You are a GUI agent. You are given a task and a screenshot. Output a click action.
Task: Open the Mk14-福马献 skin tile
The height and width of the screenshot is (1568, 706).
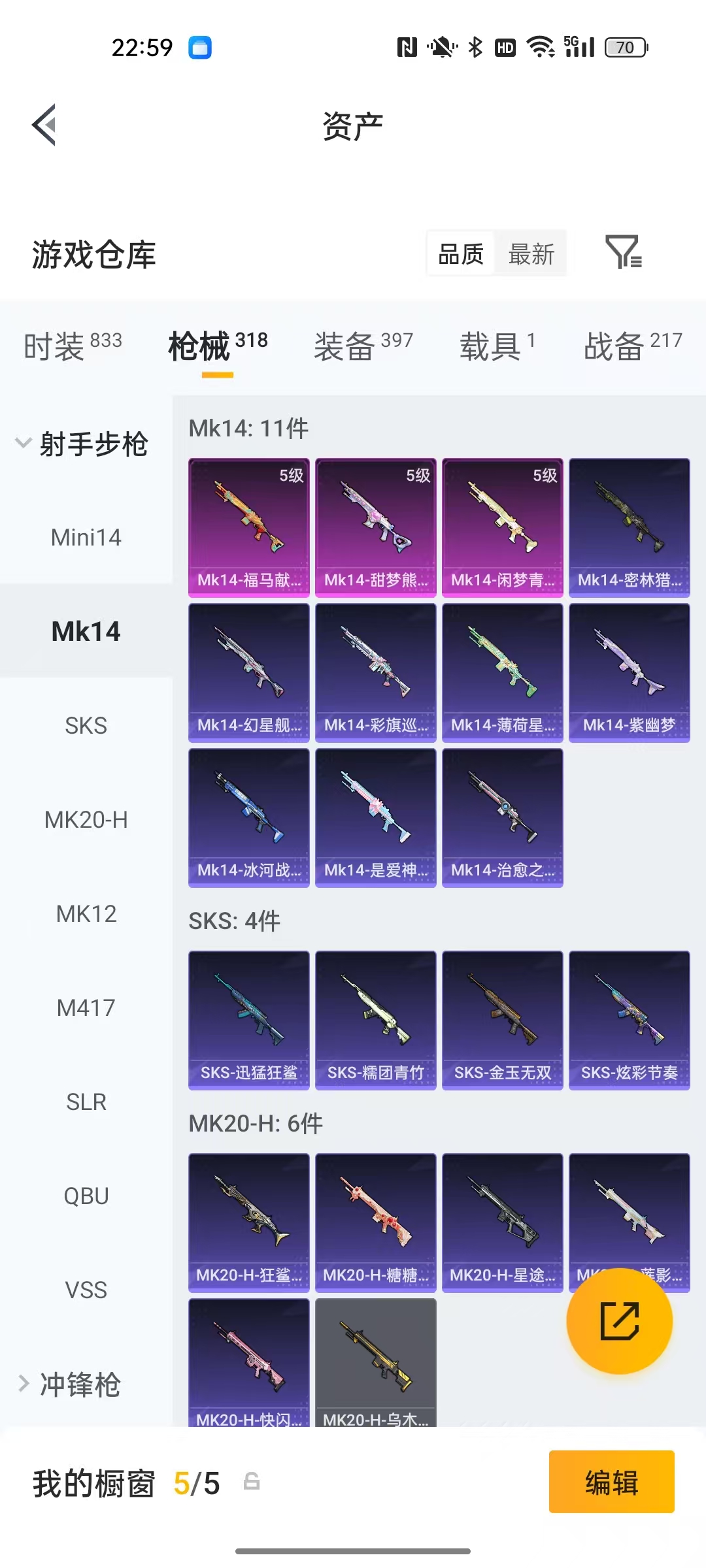[x=249, y=528]
